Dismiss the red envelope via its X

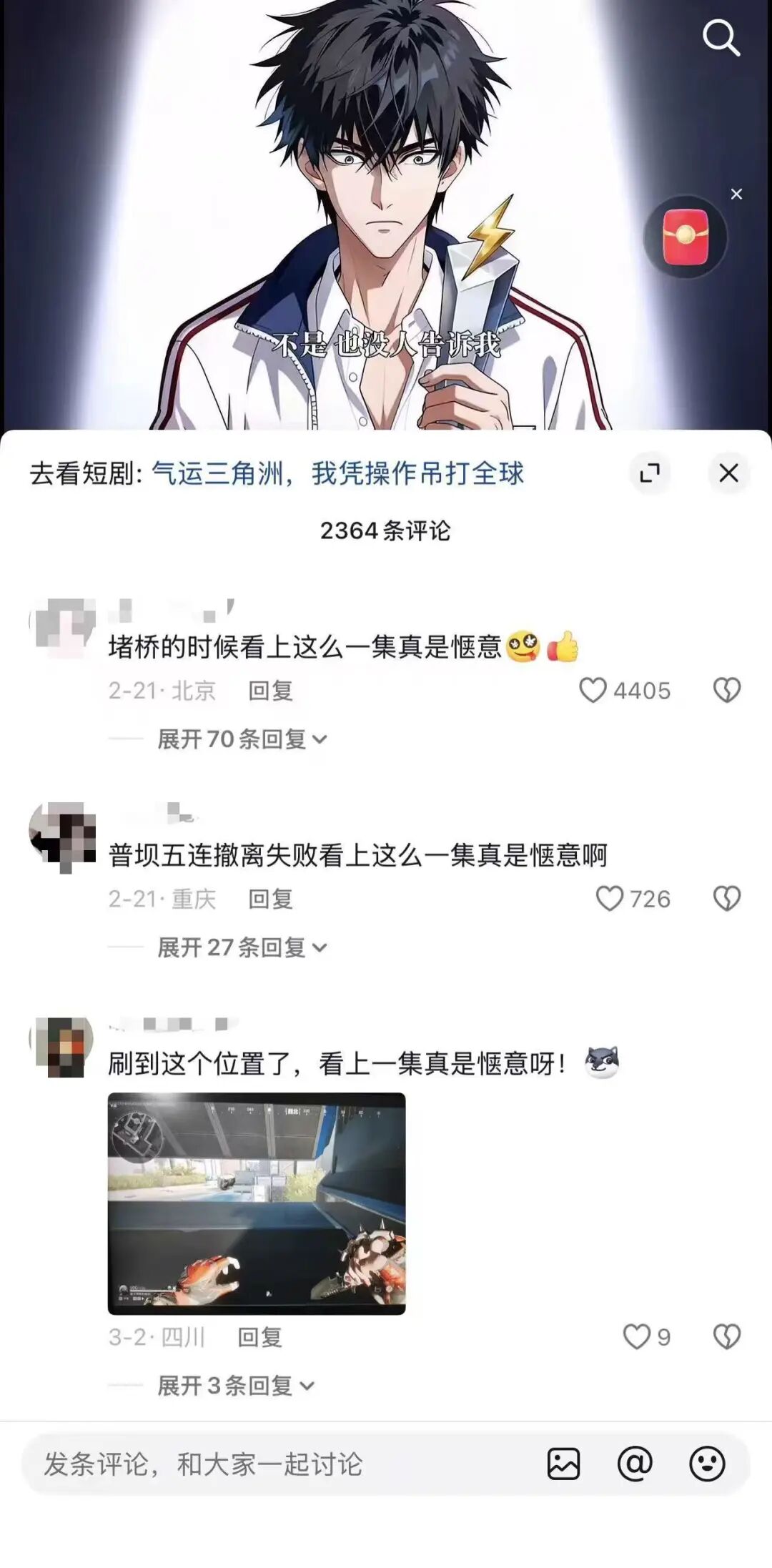coord(738,194)
